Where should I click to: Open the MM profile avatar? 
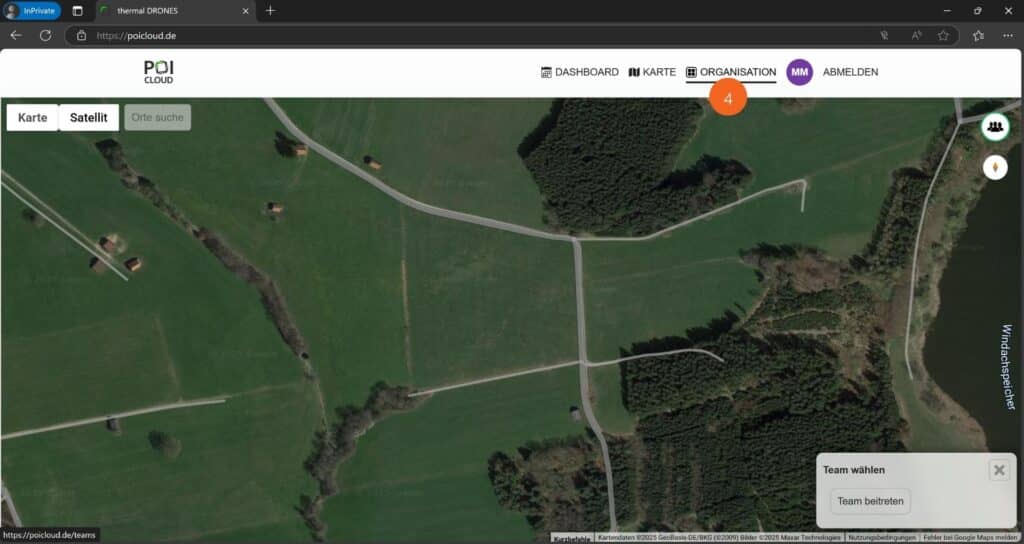click(x=799, y=72)
